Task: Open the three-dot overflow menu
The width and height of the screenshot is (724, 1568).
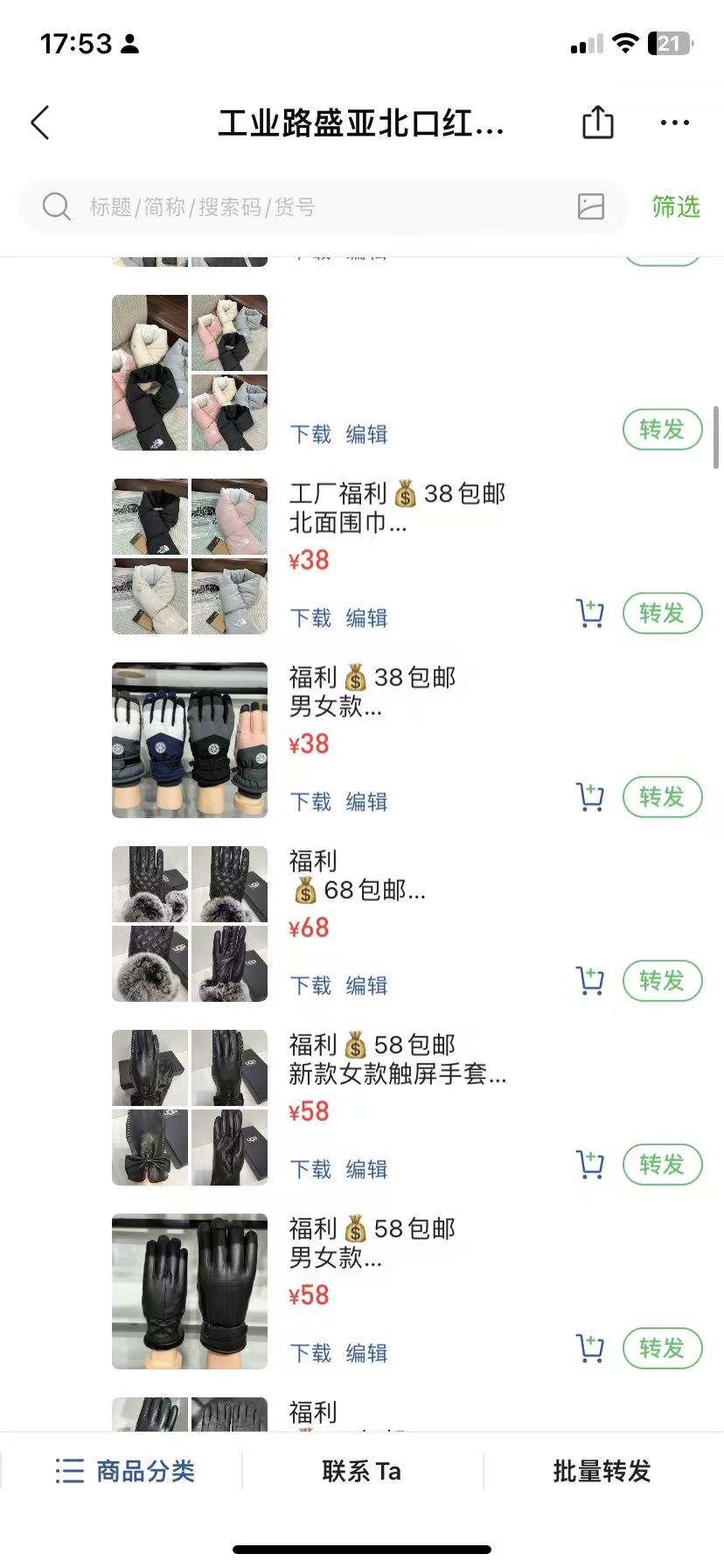Action: click(674, 122)
